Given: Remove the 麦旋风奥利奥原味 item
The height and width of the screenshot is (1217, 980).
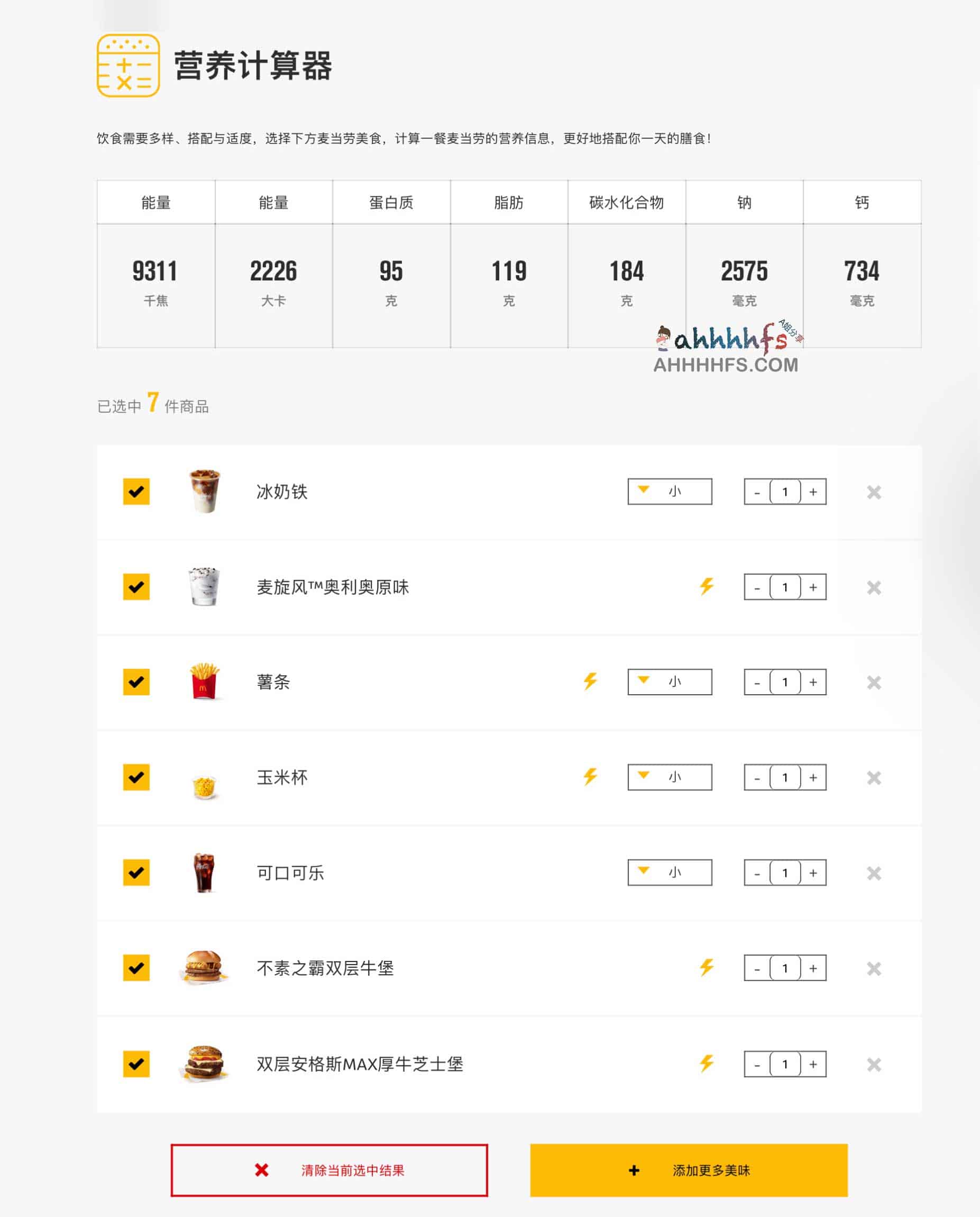Looking at the screenshot, I should (x=873, y=587).
